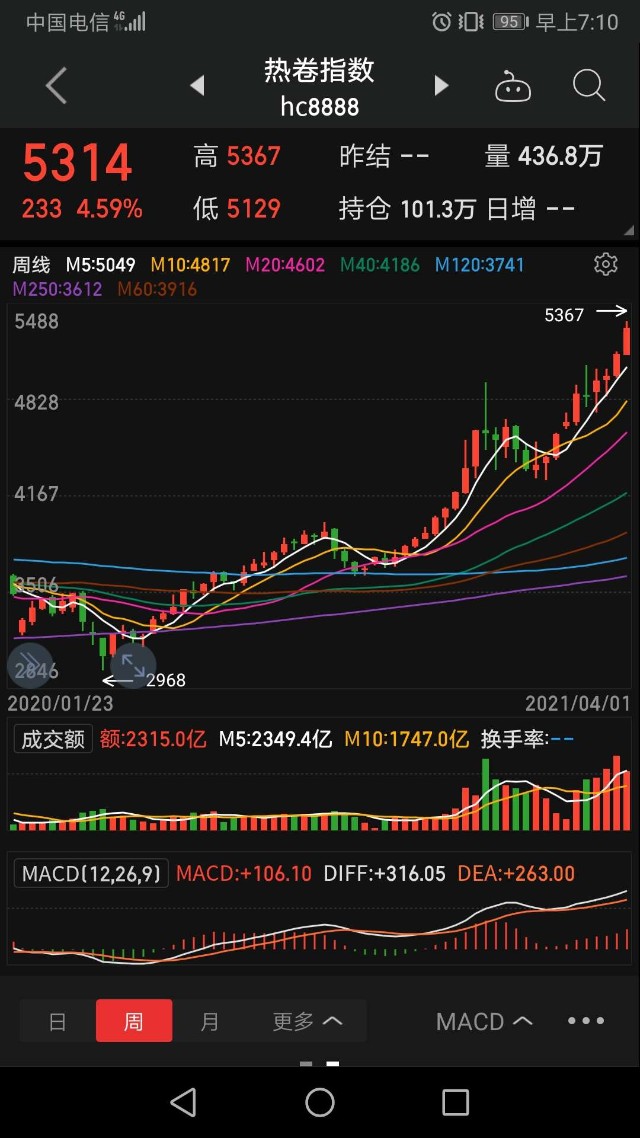
Task: Switch to the previous contract
Action: pos(197,86)
